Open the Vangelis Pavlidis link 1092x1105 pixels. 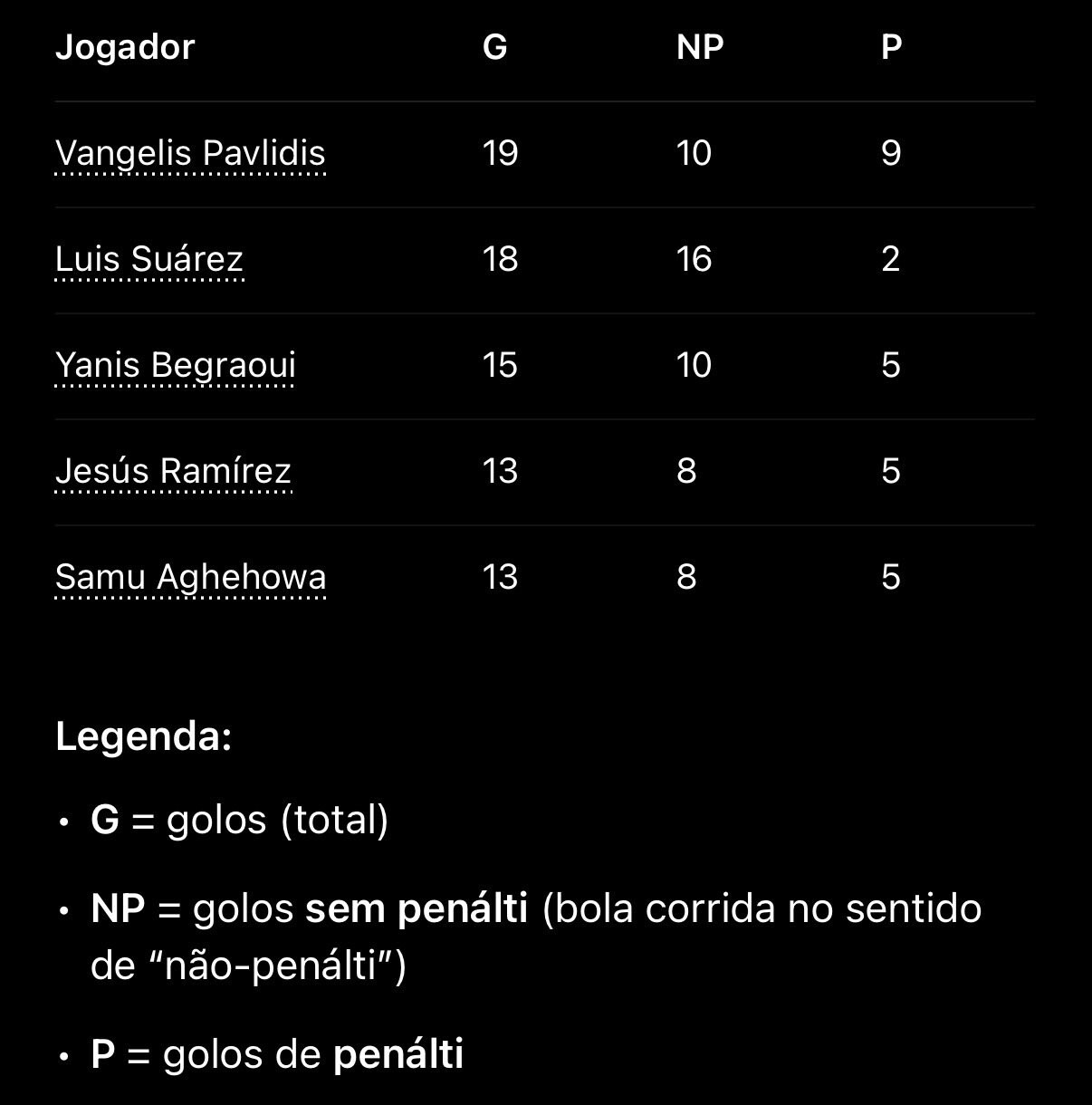click(190, 153)
